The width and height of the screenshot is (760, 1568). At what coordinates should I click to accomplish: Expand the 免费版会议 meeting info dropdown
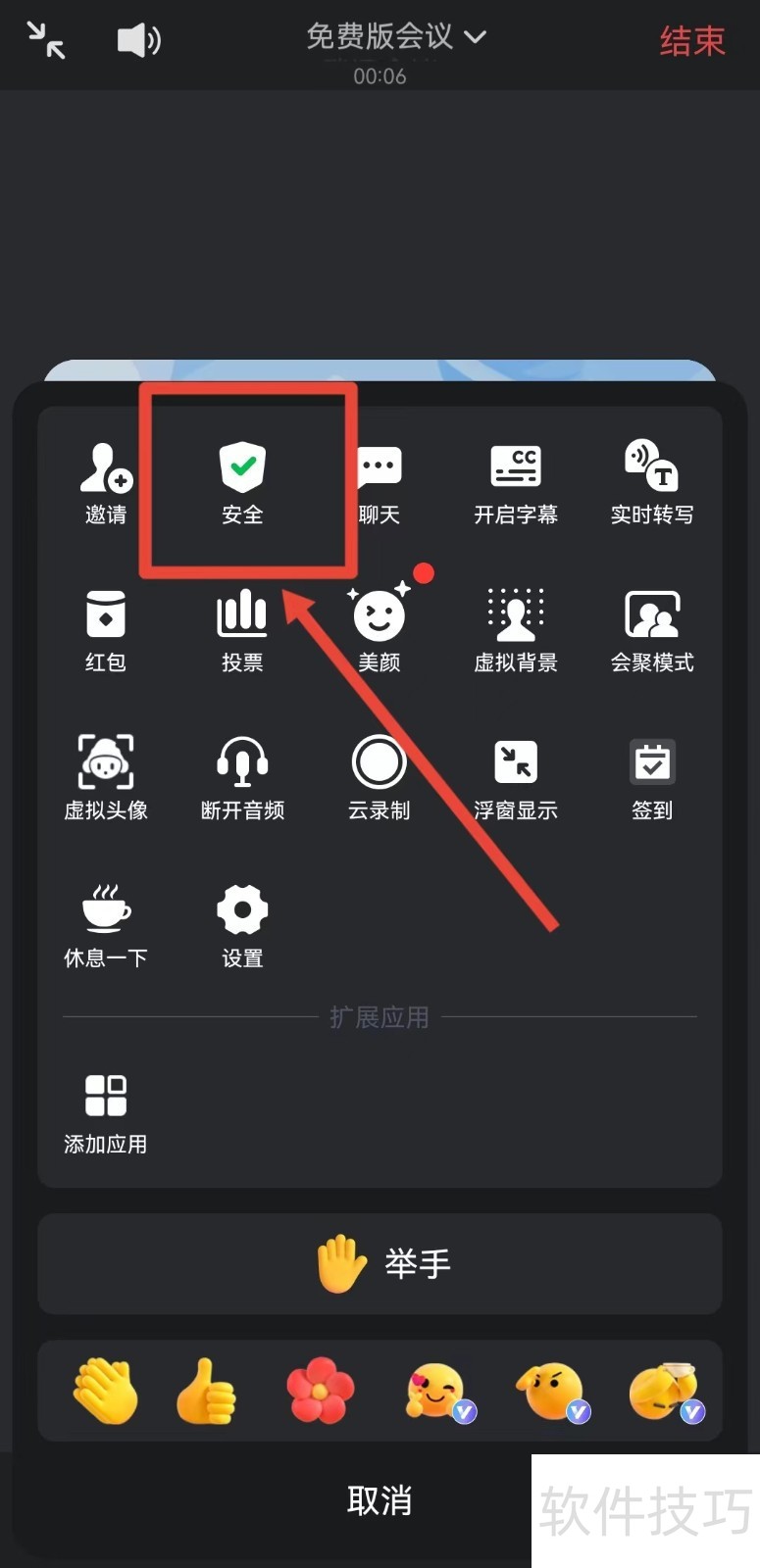[x=395, y=37]
